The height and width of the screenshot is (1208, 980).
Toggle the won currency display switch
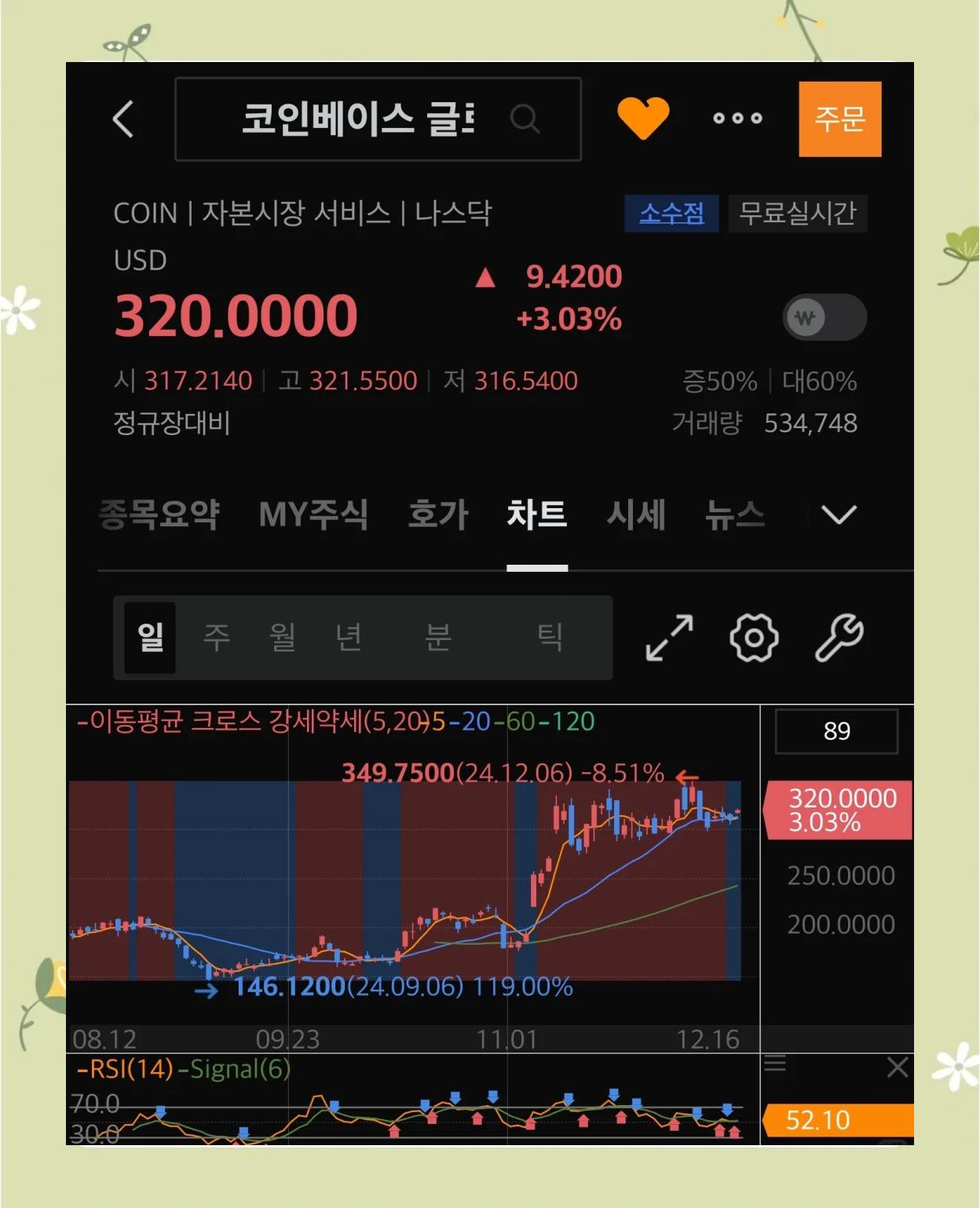pos(824,318)
